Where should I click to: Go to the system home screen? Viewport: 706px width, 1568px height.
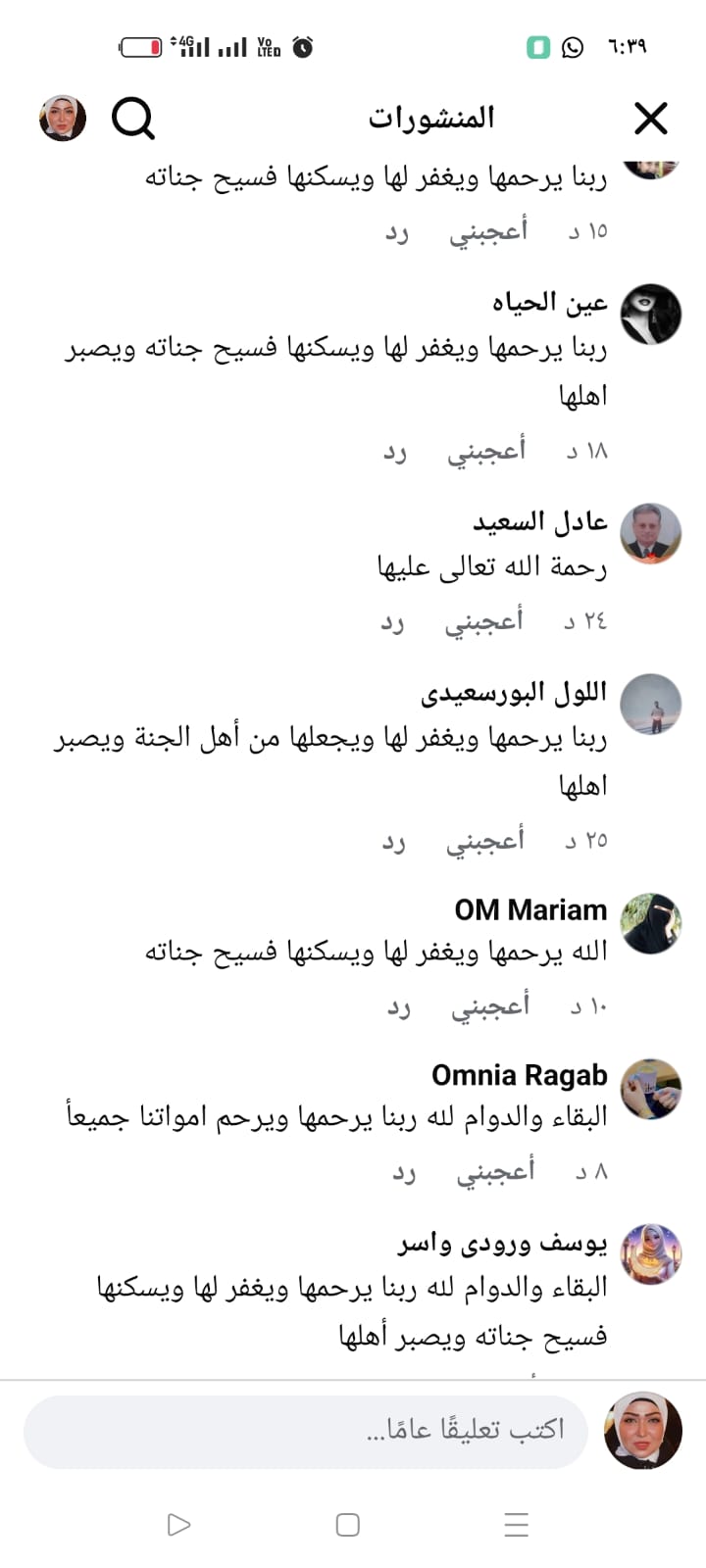click(348, 1525)
